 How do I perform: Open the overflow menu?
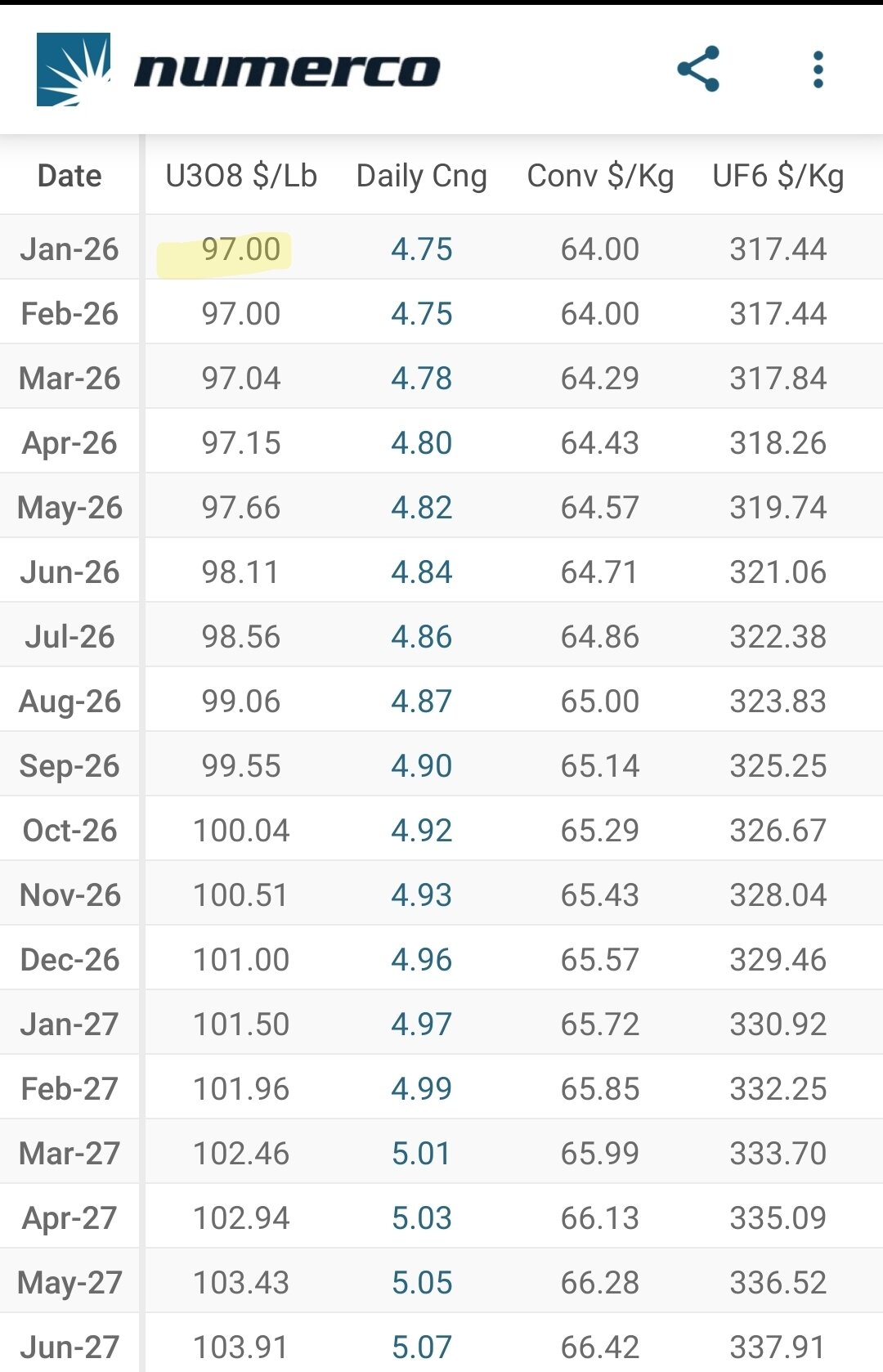tap(818, 69)
